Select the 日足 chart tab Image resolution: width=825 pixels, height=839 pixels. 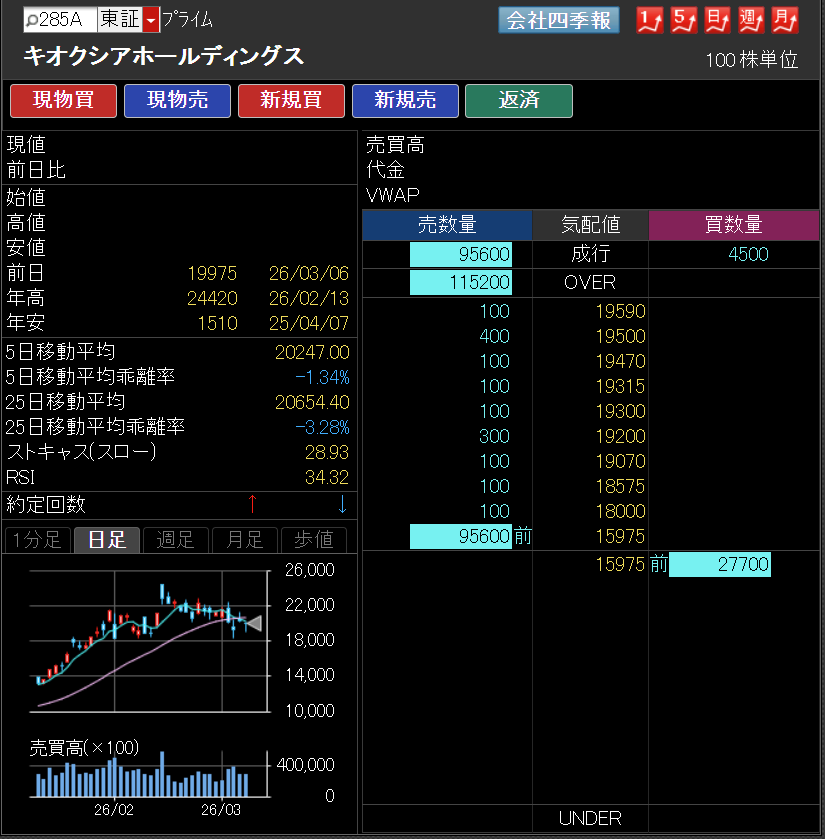click(x=107, y=540)
